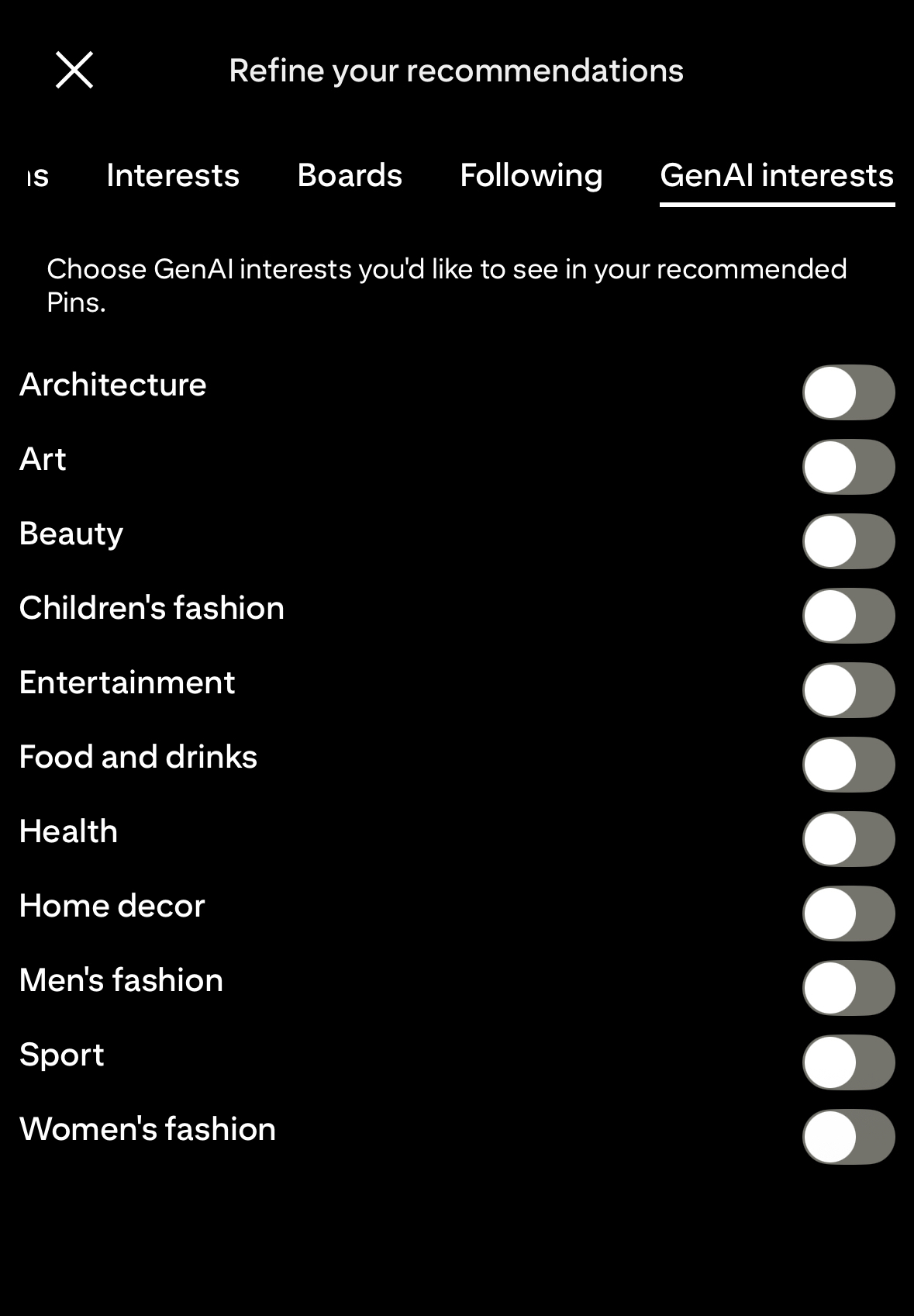
Task: Switch the Entertainment toggle
Action: (x=848, y=690)
